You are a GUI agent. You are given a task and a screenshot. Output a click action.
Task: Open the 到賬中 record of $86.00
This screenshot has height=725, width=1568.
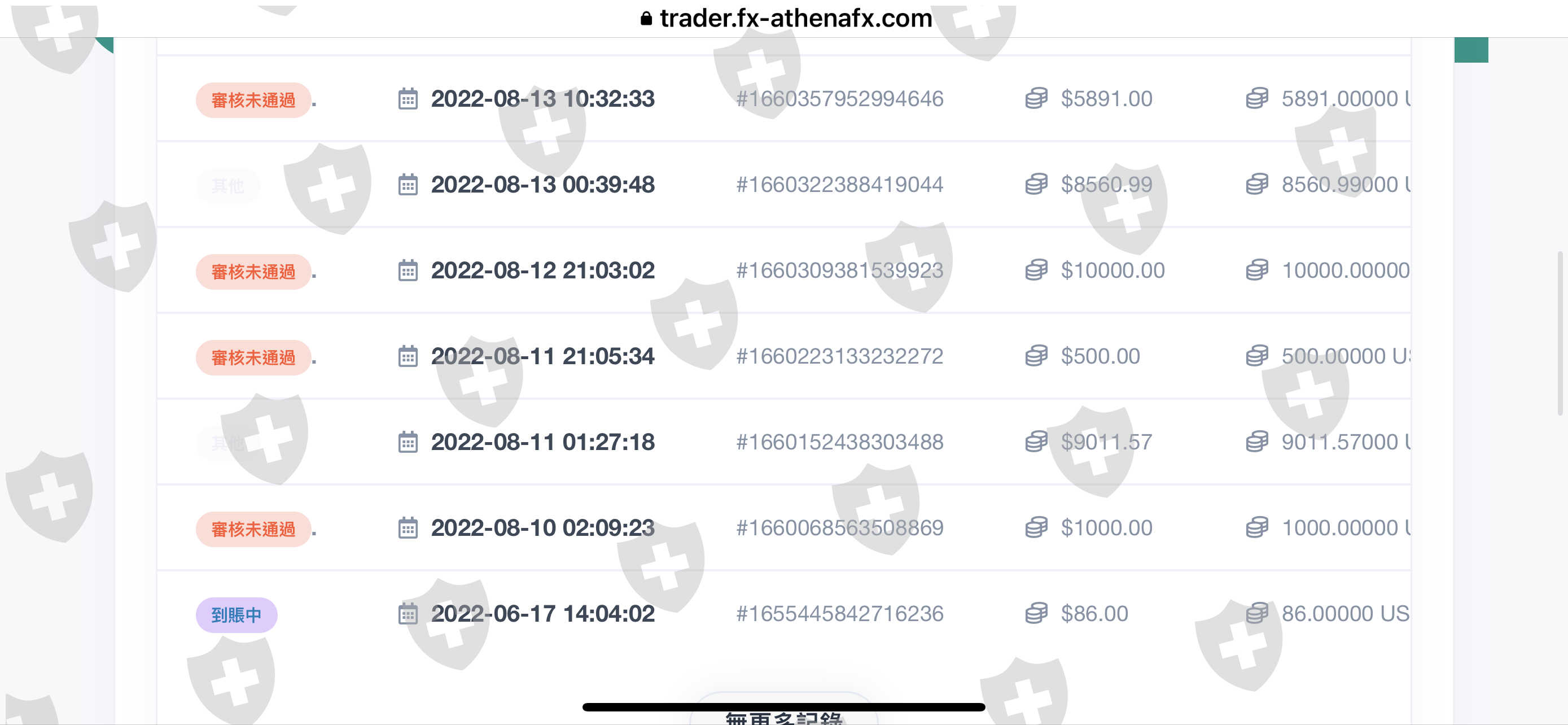[x=783, y=614]
